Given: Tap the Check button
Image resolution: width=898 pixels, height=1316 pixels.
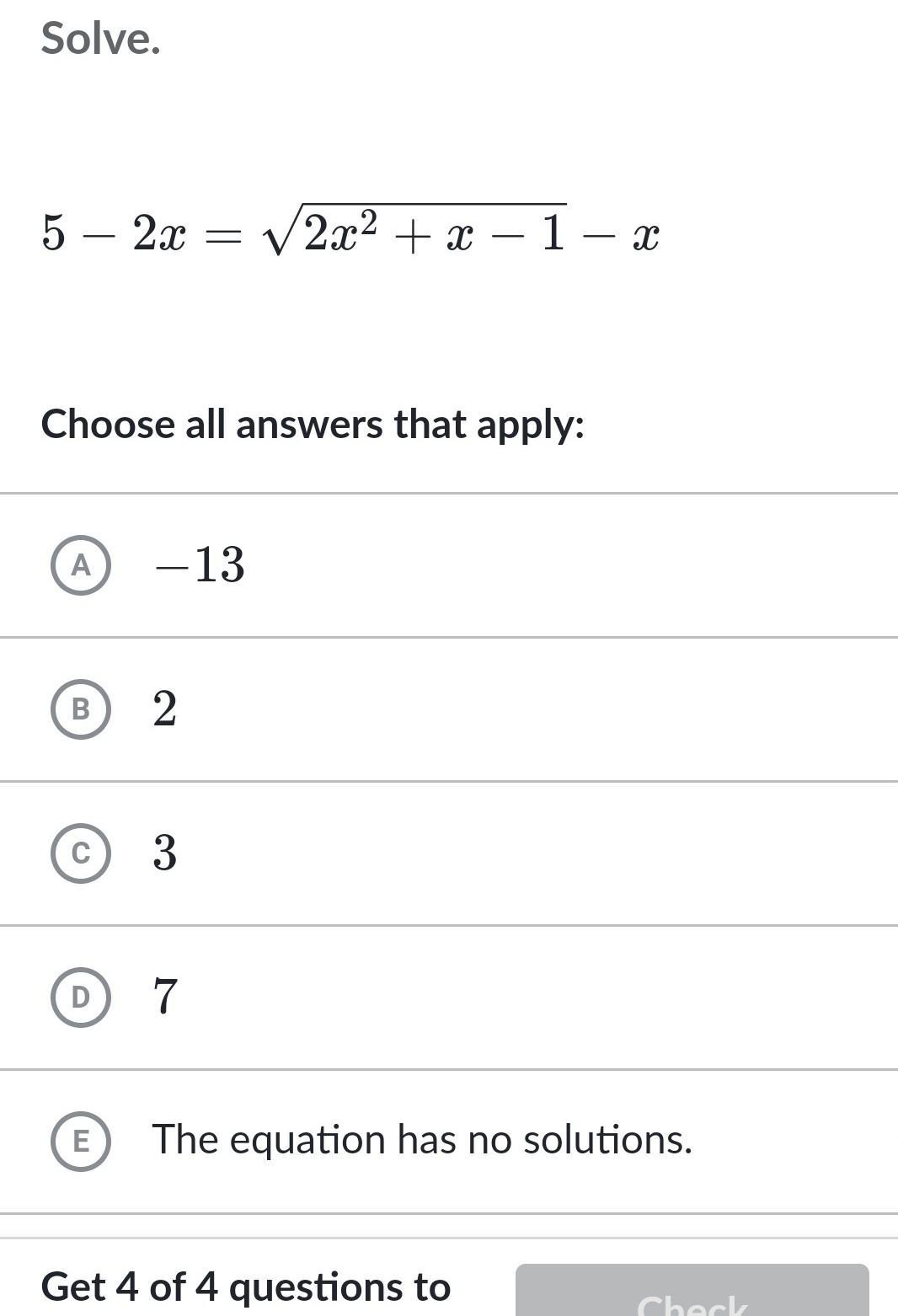Looking at the screenshot, I should pyautogui.click(x=692, y=1295).
